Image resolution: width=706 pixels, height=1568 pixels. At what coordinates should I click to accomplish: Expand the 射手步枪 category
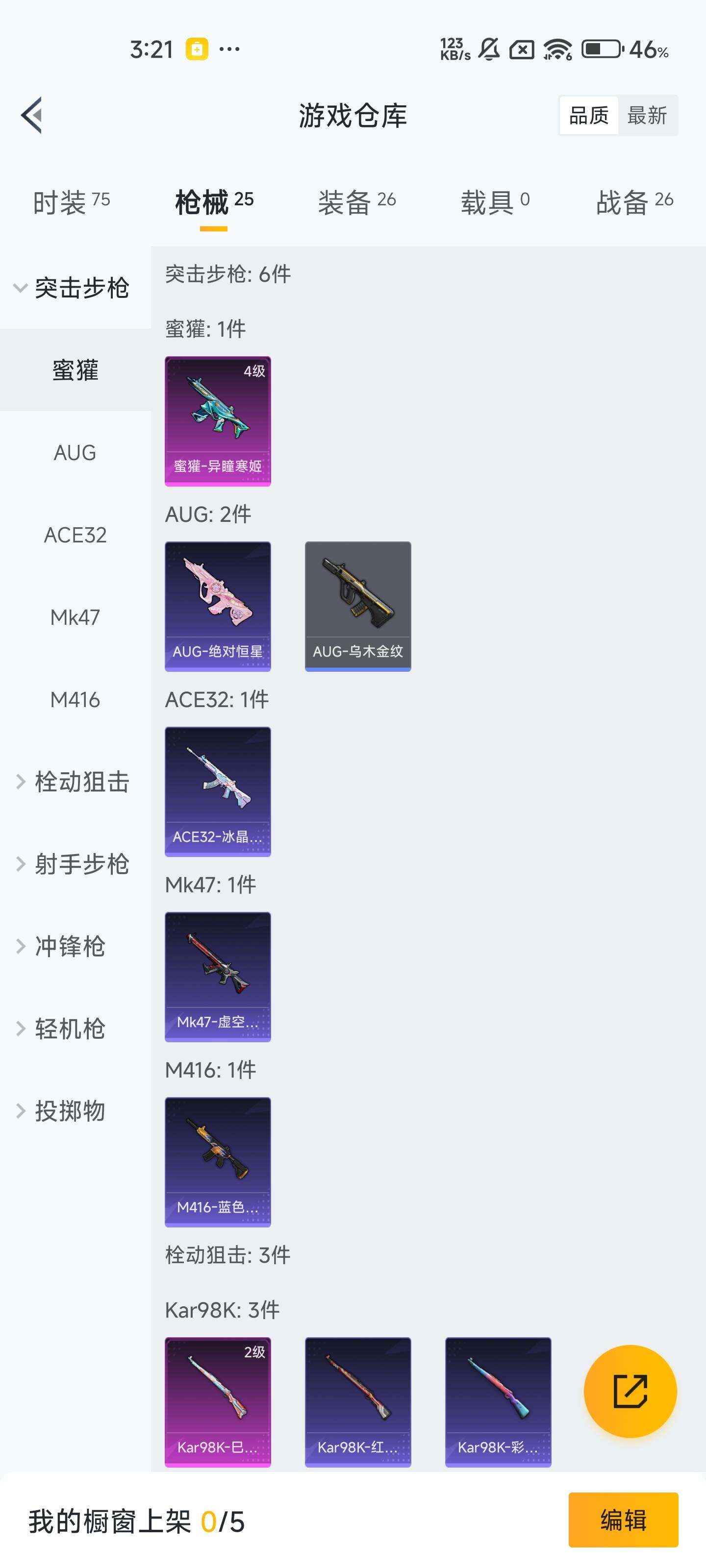click(x=73, y=864)
